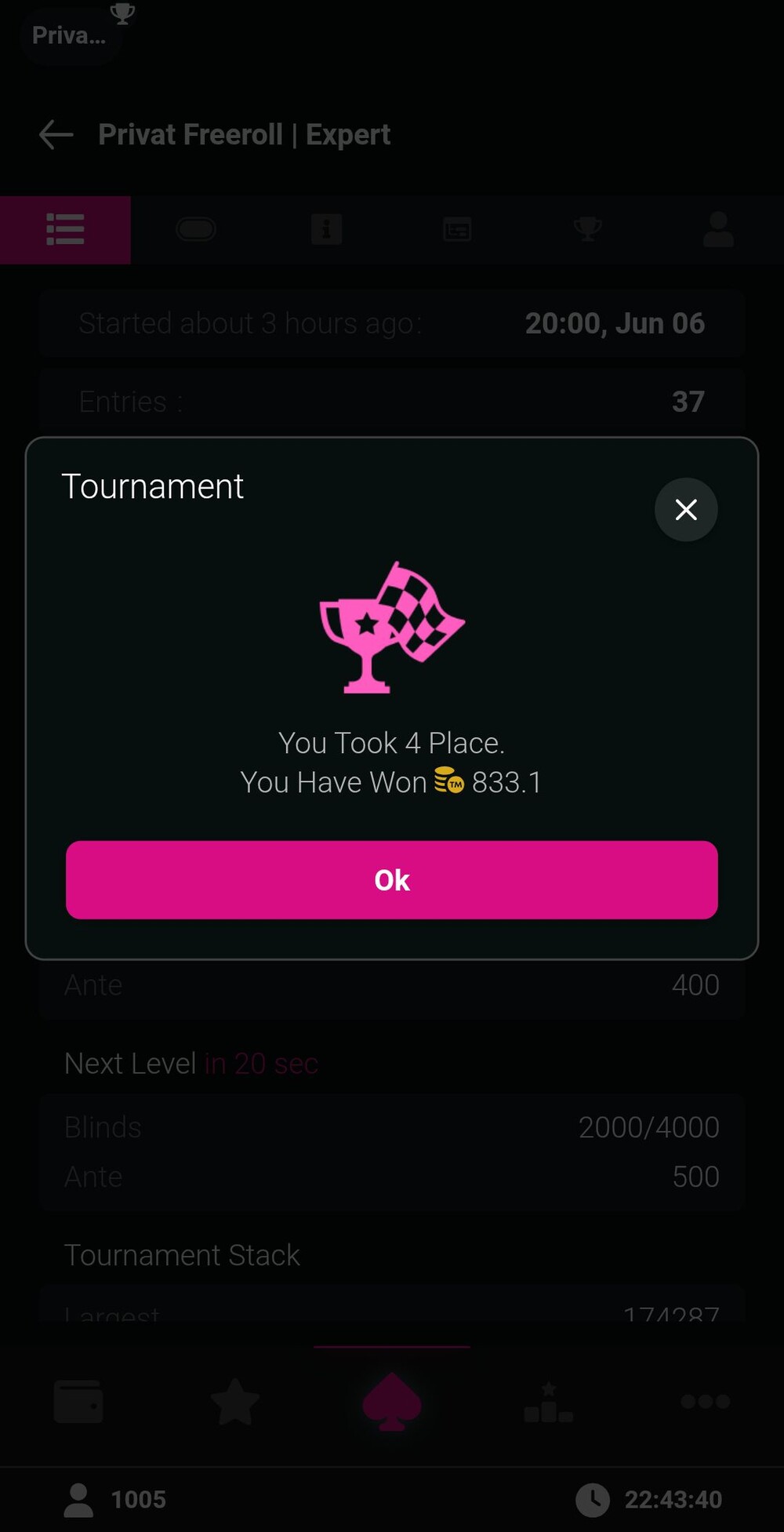Image resolution: width=784 pixels, height=1532 pixels.
Task: Switch to the trophy prizes tab
Action: point(587,230)
